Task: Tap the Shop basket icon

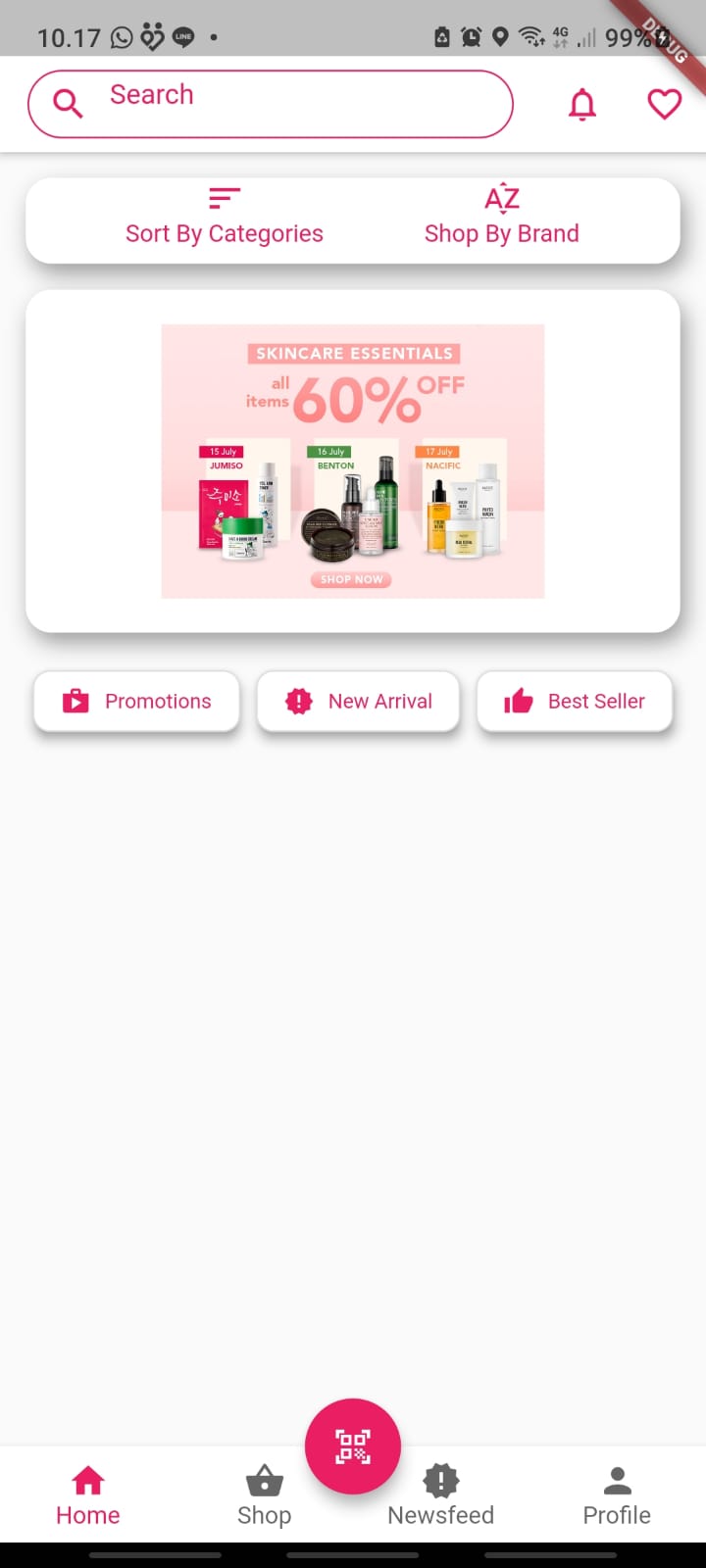Action: (x=264, y=1480)
